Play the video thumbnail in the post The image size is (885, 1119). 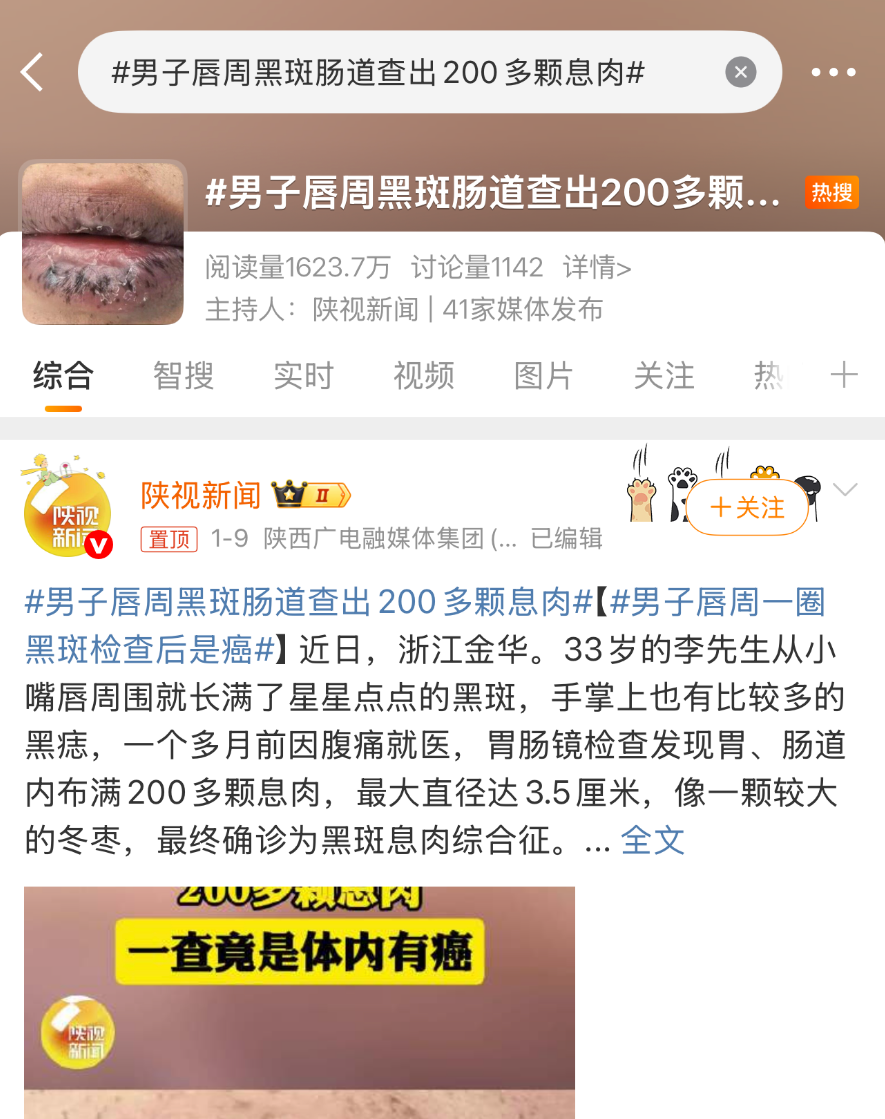299,1002
